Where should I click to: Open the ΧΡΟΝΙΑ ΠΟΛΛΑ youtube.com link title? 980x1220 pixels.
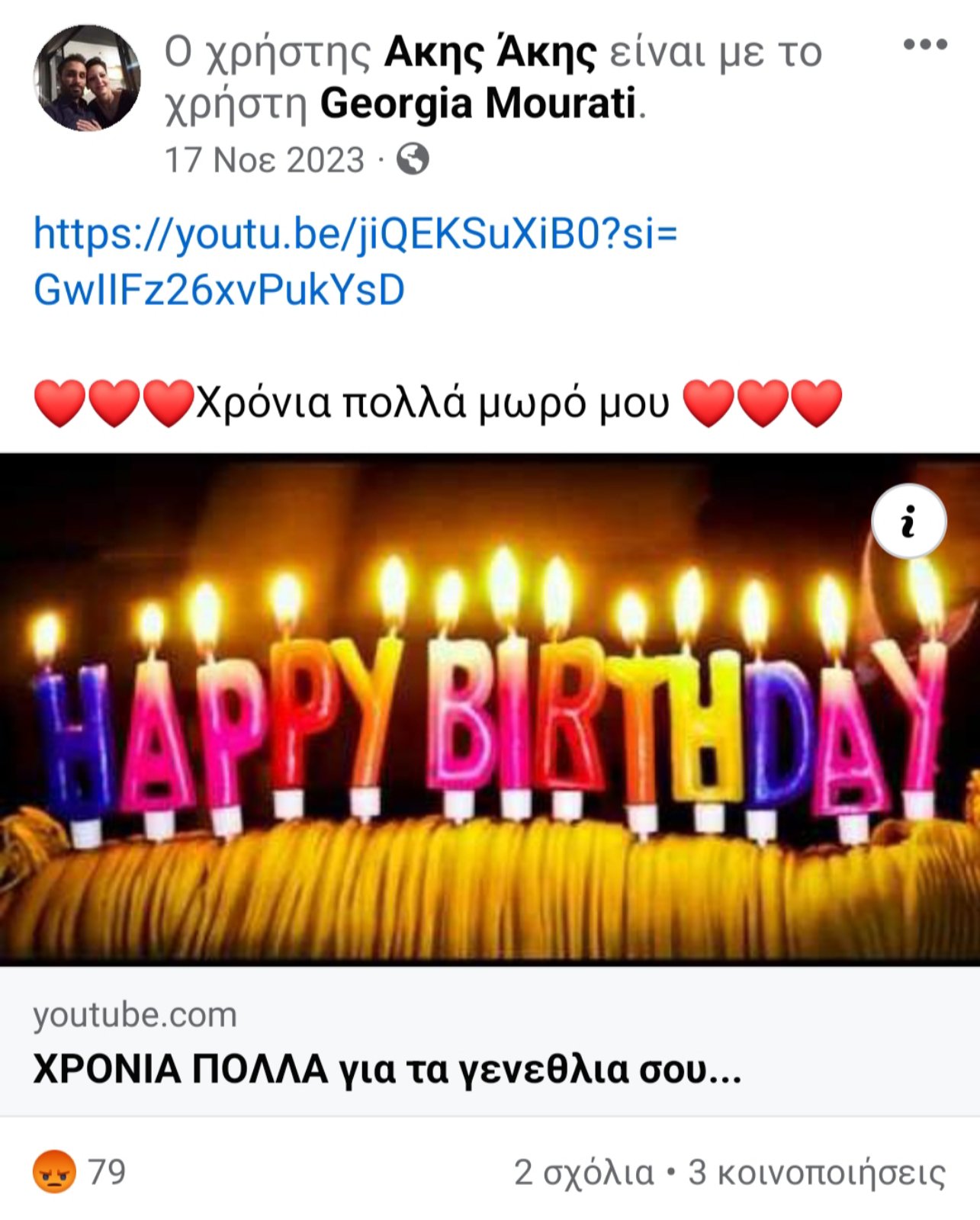pyautogui.click(x=387, y=1069)
